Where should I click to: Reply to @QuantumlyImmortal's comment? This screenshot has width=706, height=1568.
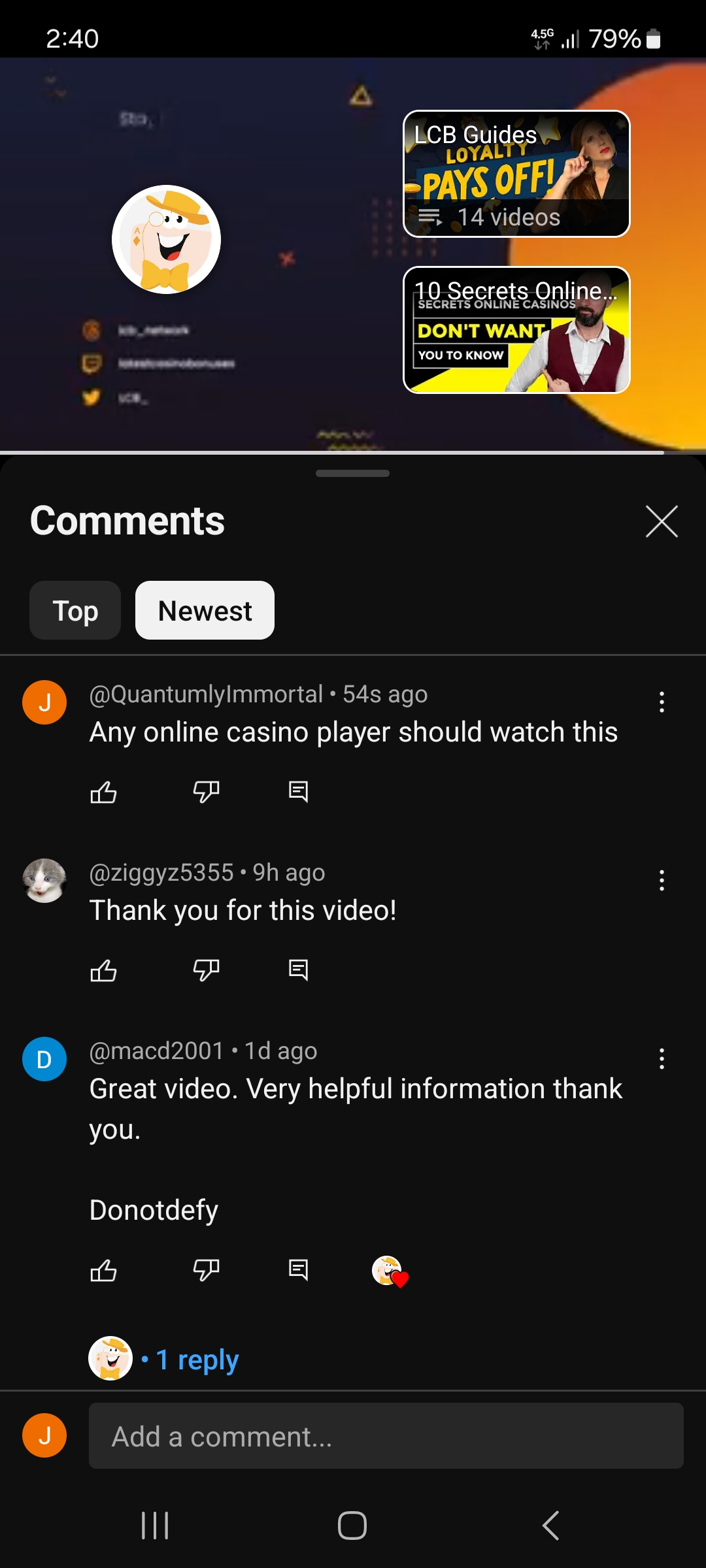(x=298, y=792)
